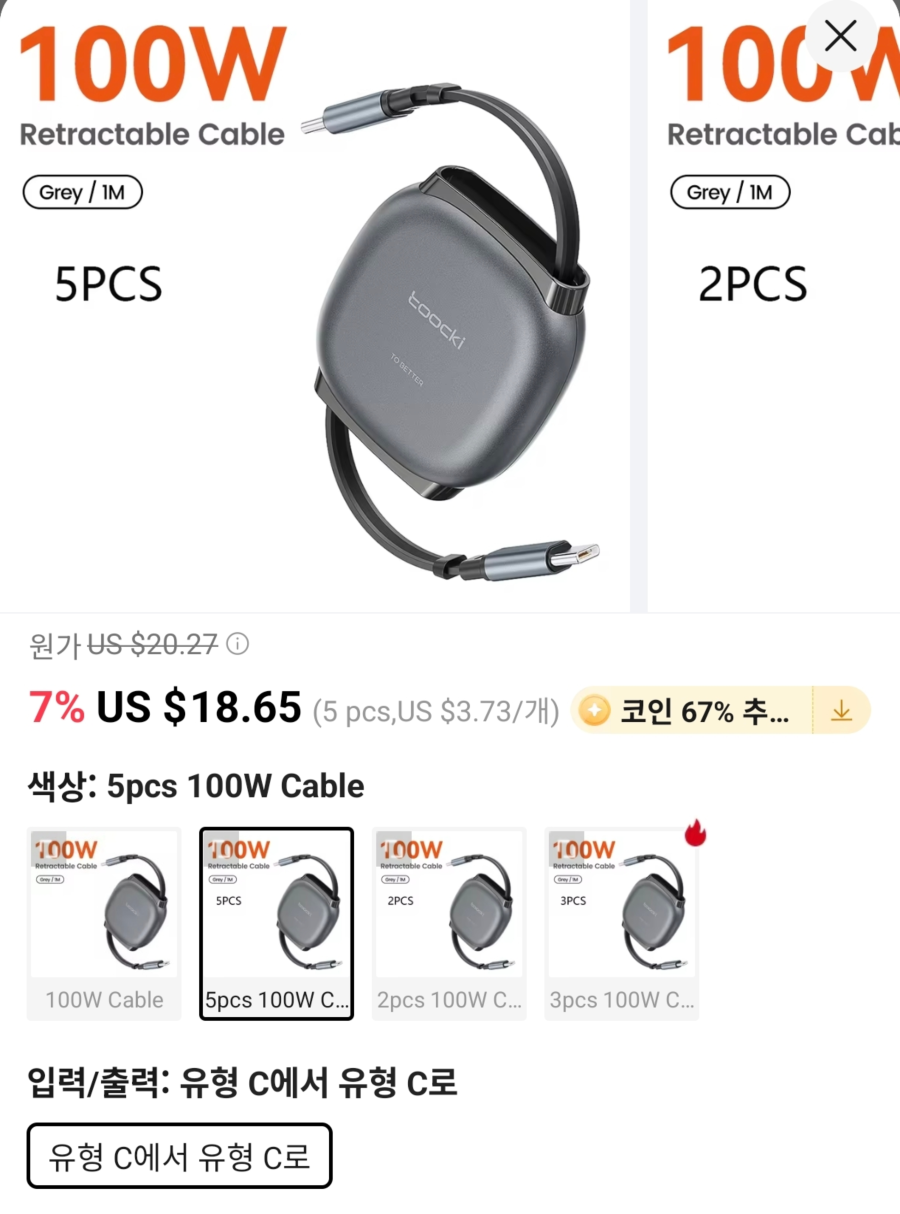Click the 100W orange label on left image
The image size is (900, 1214).
point(150,65)
